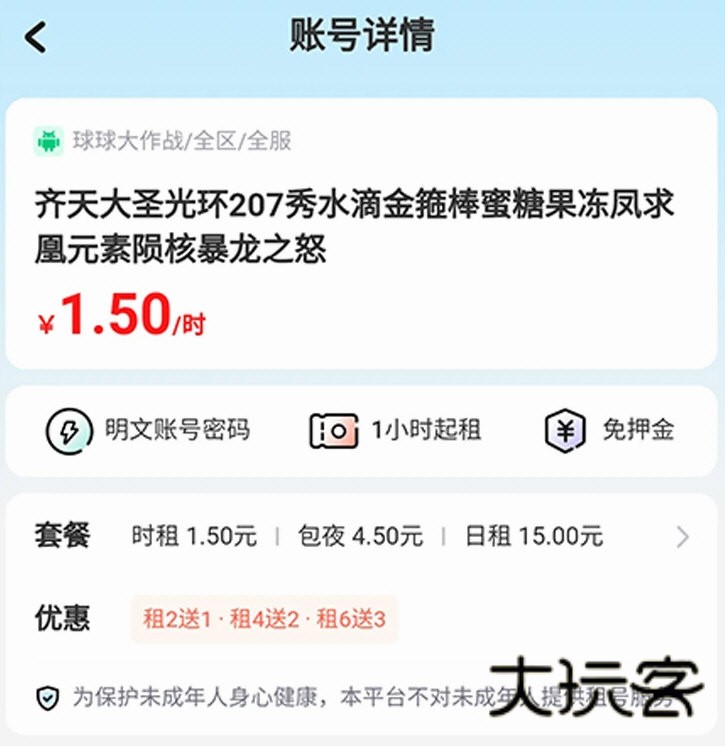Viewport: 725px width, 746px height.
Task: Open the account title starting with 齐天大圣光环207
Action: point(352,224)
